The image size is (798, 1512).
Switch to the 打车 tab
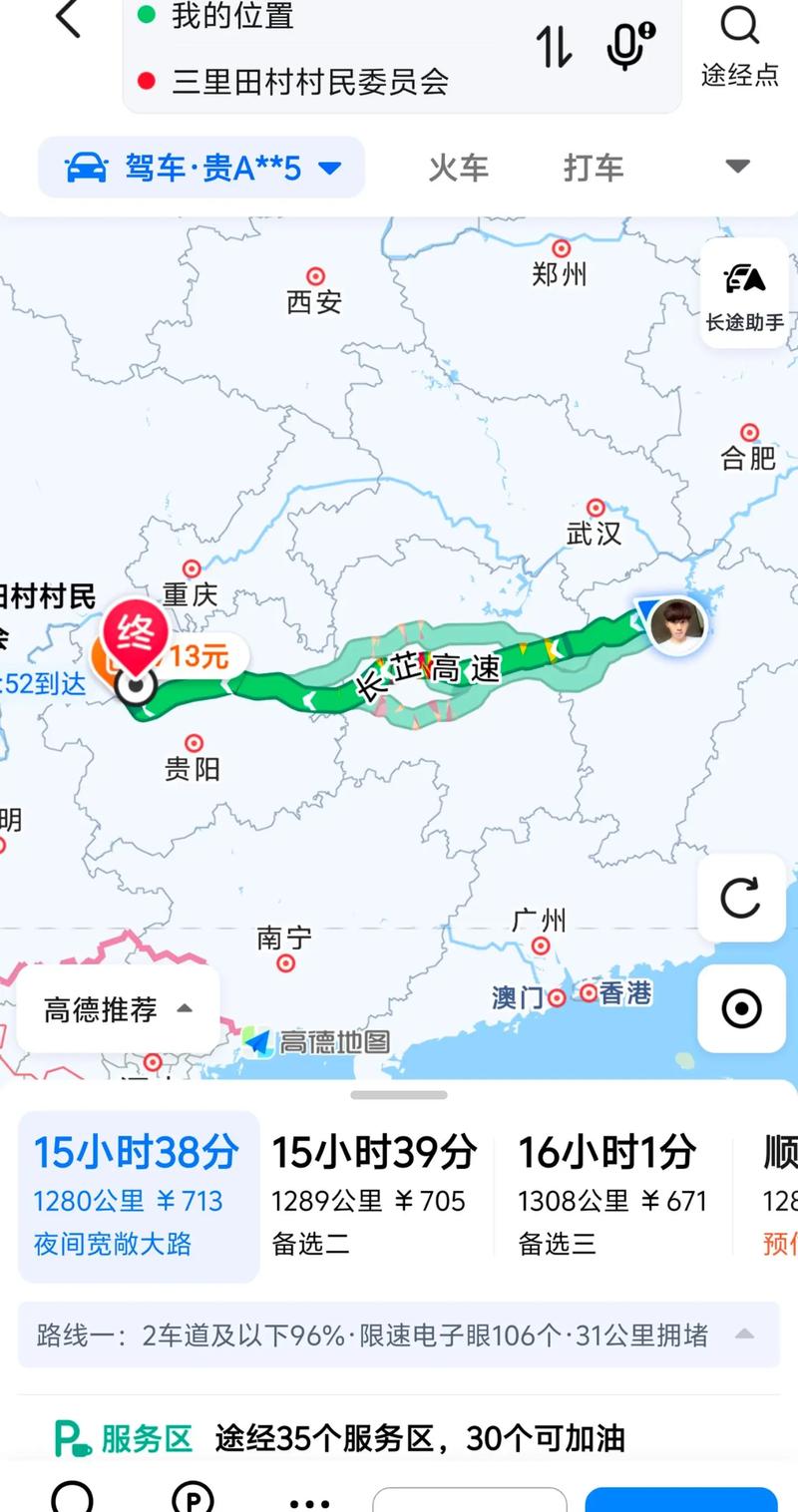click(596, 168)
